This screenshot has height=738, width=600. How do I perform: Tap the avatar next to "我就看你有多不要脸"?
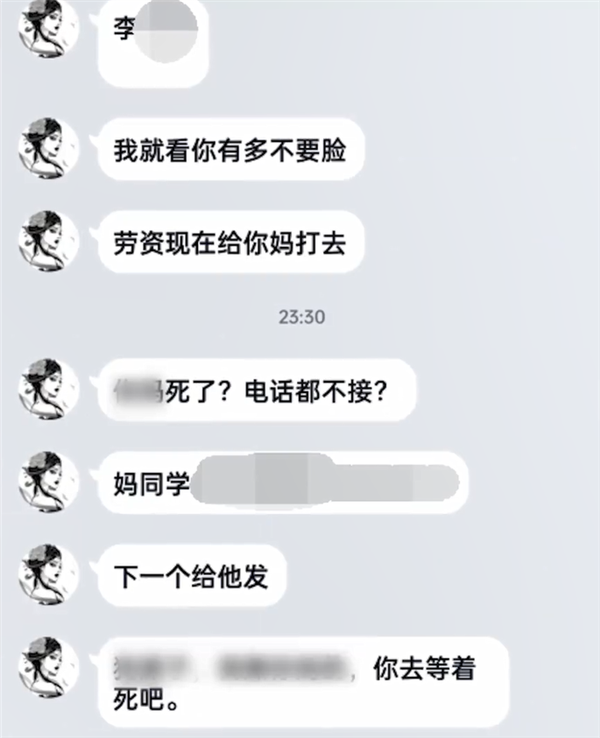point(49,150)
